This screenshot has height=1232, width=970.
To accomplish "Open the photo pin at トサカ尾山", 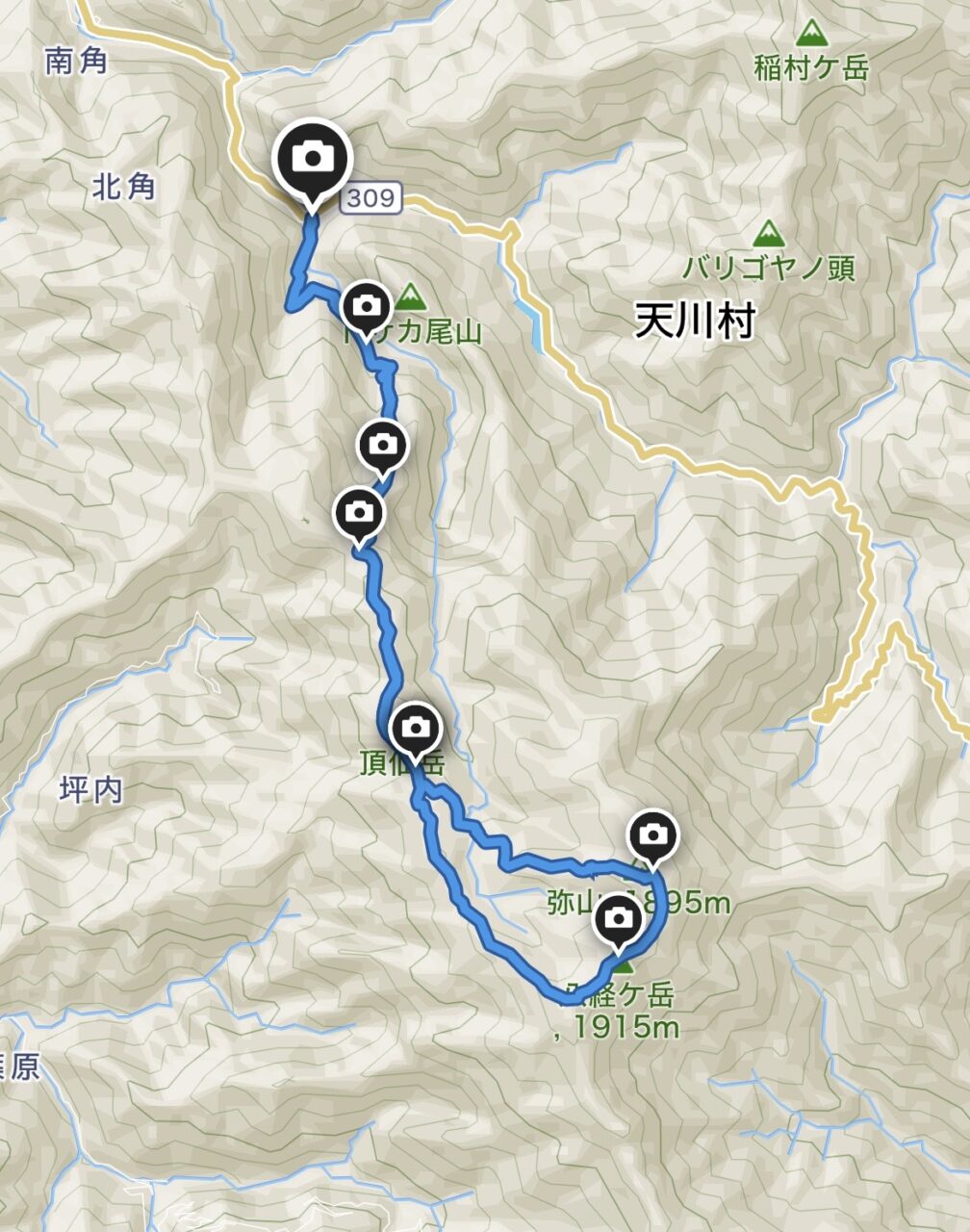I will 366,307.
